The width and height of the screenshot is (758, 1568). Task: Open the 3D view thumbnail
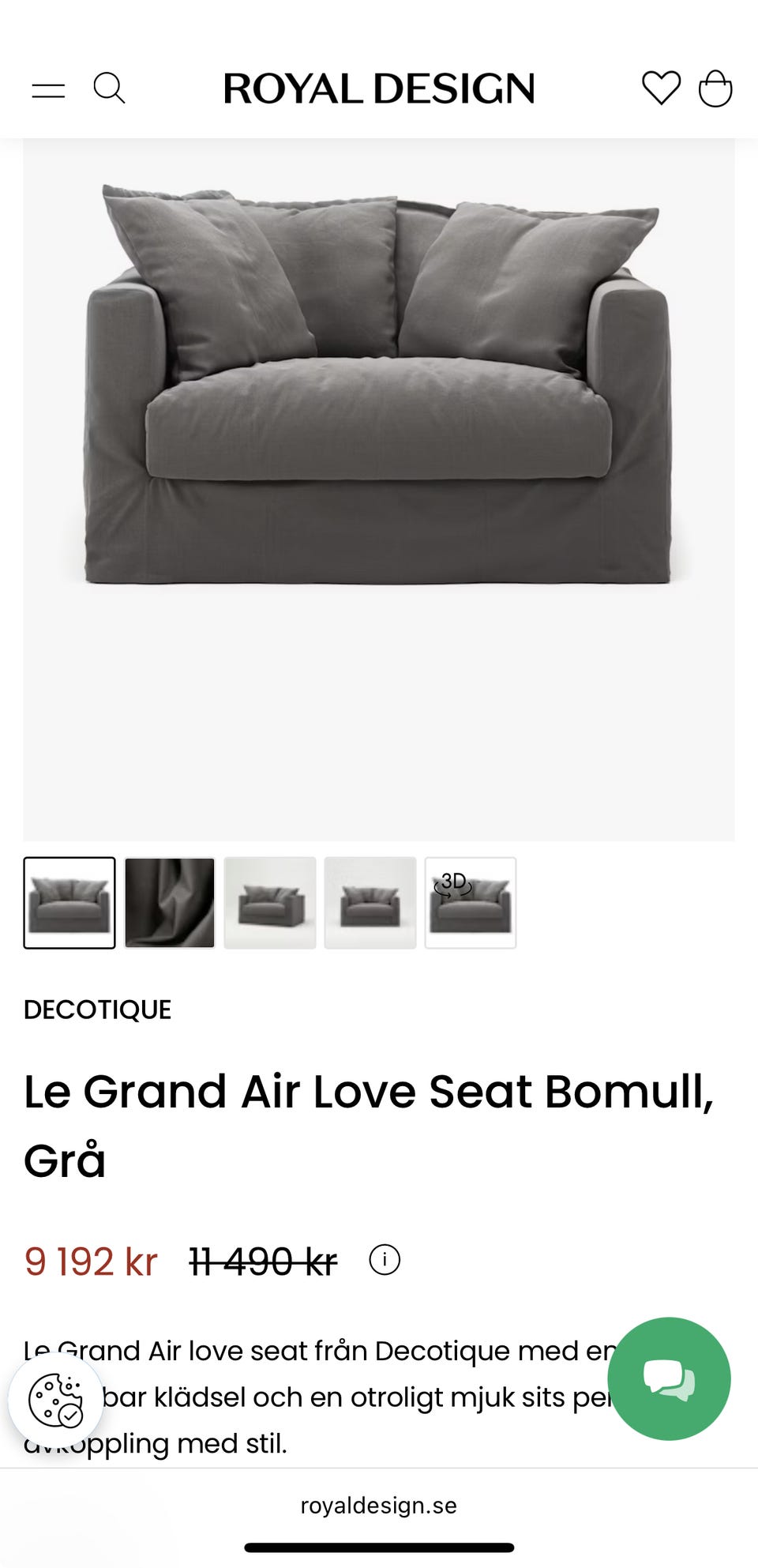pyautogui.click(x=471, y=902)
